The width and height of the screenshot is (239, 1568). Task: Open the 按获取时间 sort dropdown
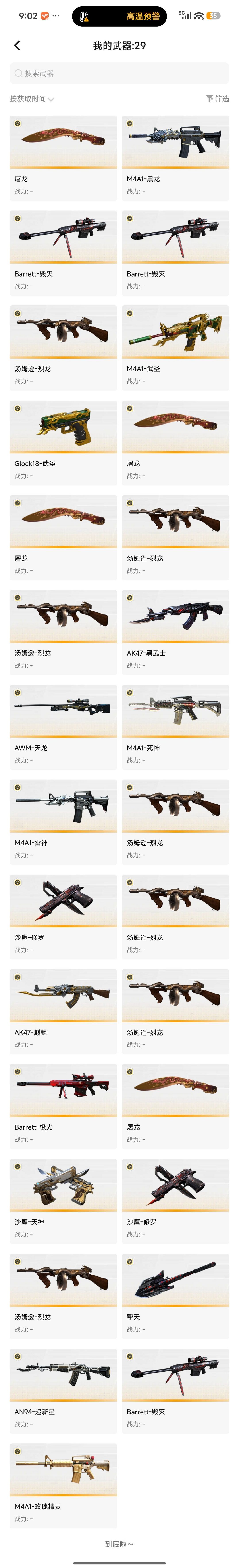point(32,99)
